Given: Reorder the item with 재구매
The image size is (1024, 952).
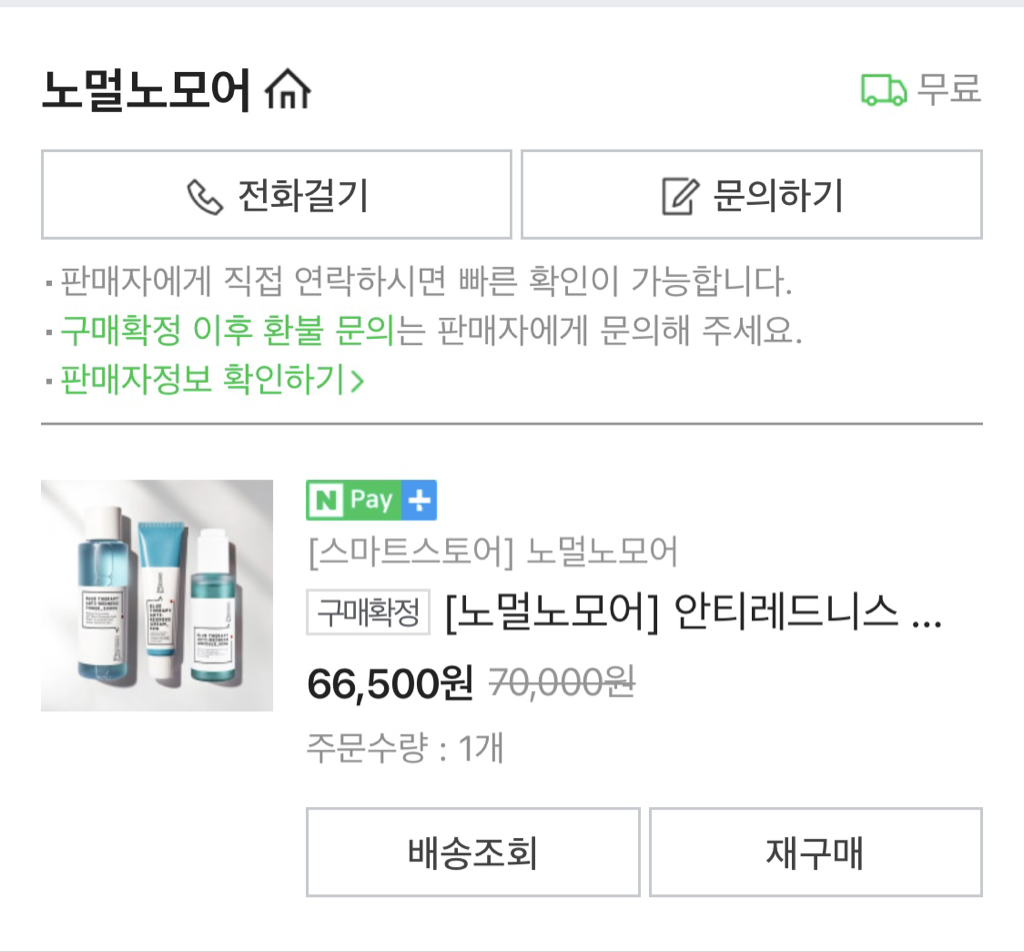Looking at the screenshot, I should pos(815,853).
